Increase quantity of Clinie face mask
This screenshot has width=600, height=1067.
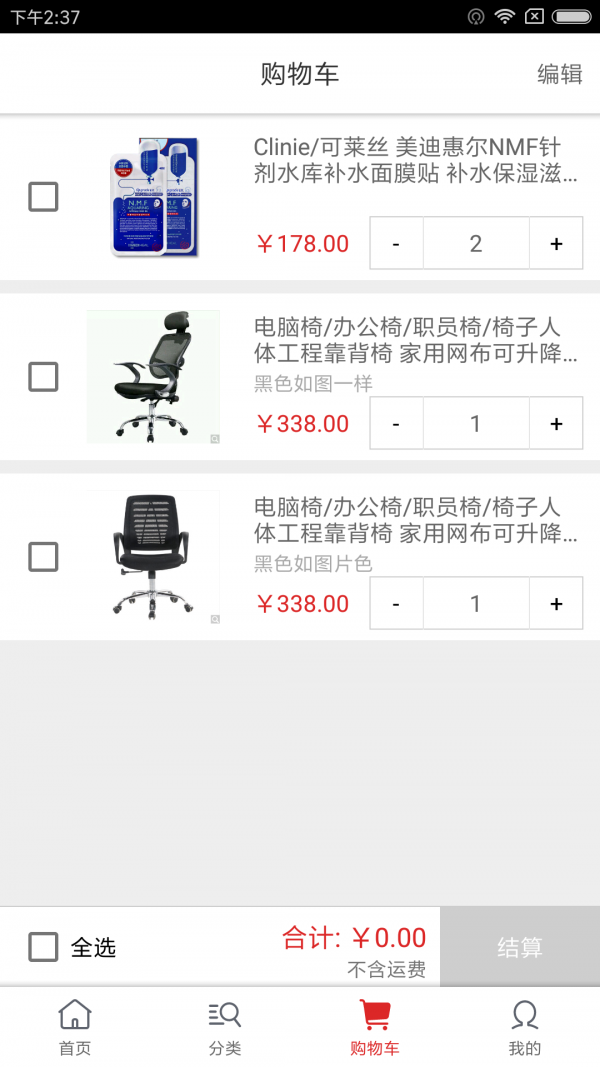point(556,243)
